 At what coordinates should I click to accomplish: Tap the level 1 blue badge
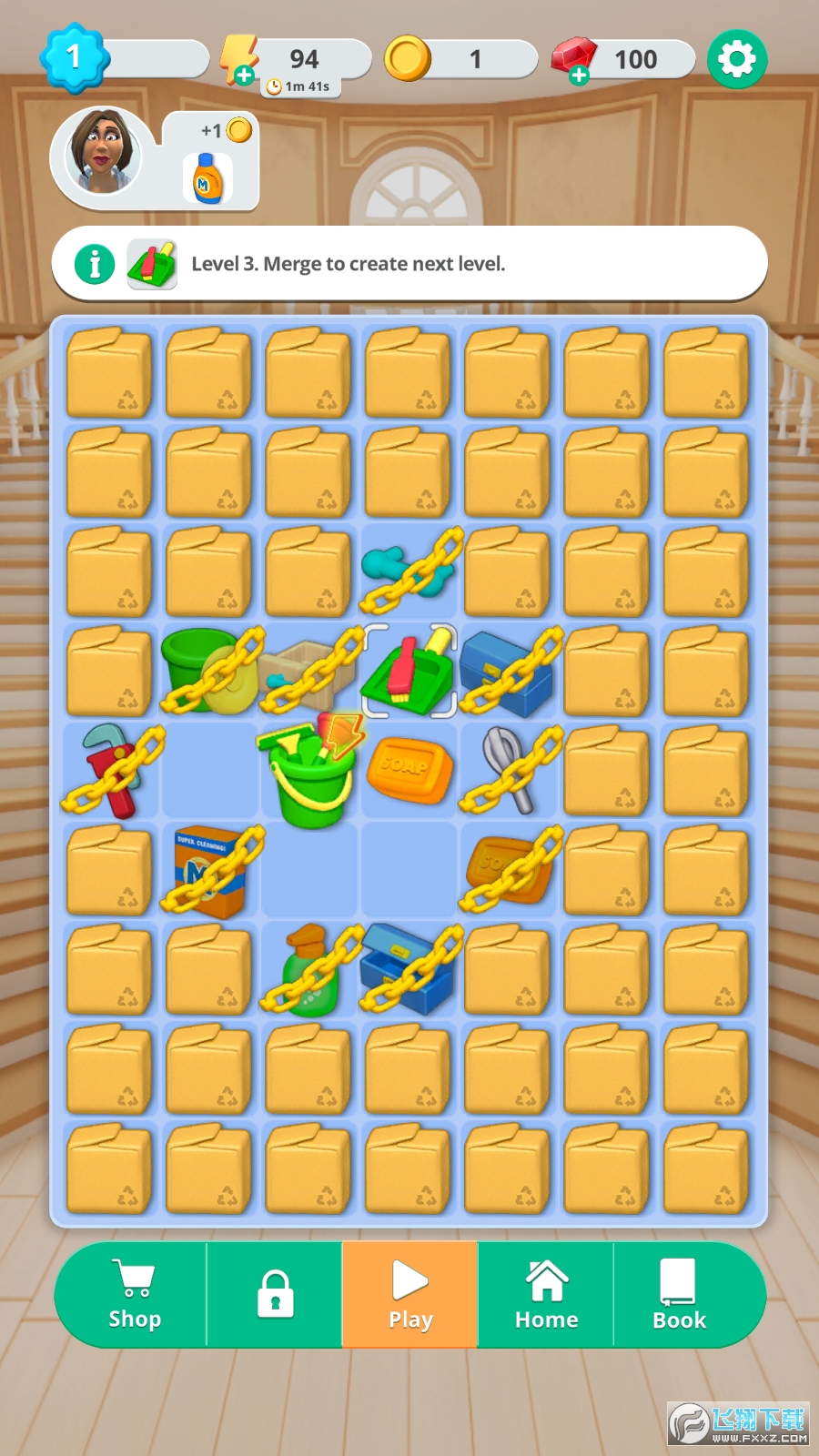75,58
